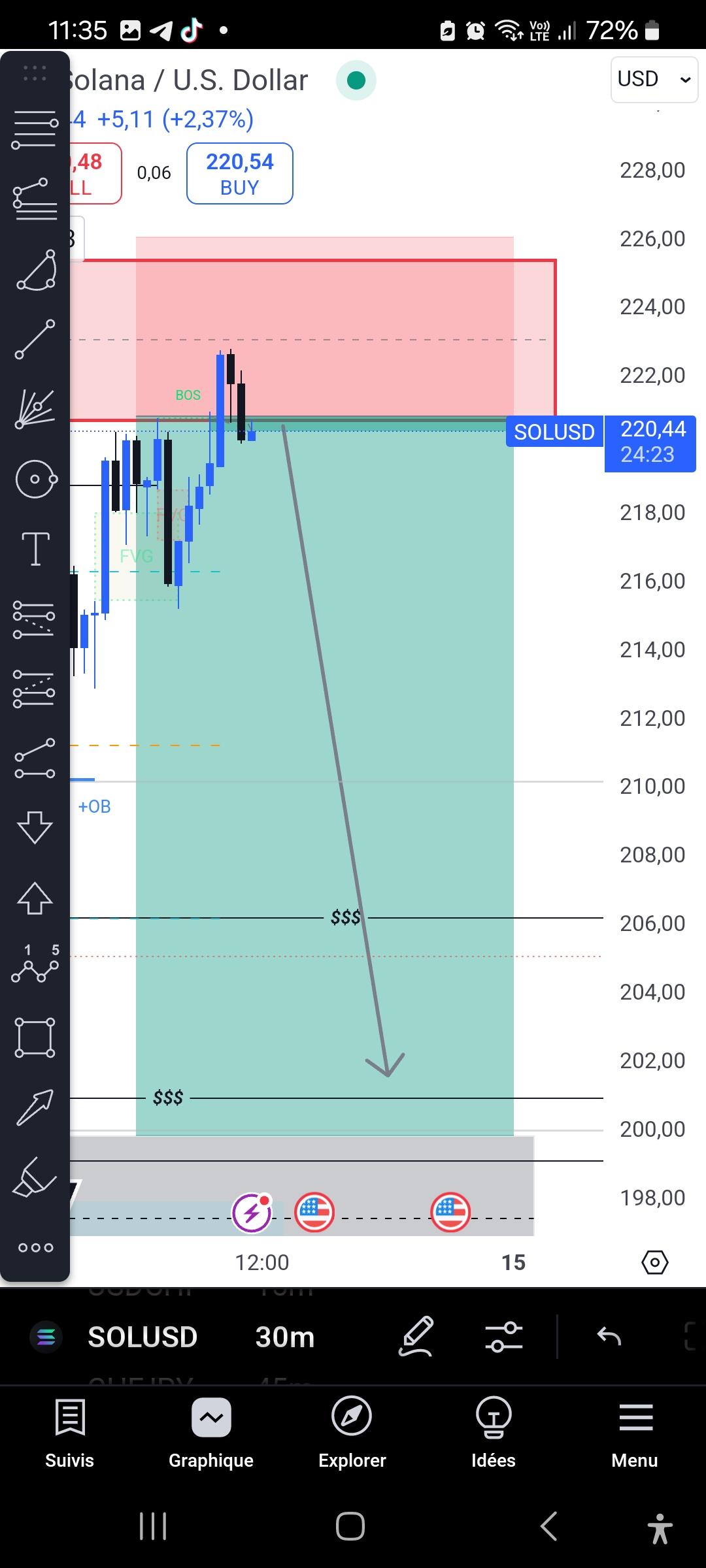This screenshot has height=1568, width=706.
Task: Change the 30m chart timeframe
Action: pyautogui.click(x=285, y=1337)
